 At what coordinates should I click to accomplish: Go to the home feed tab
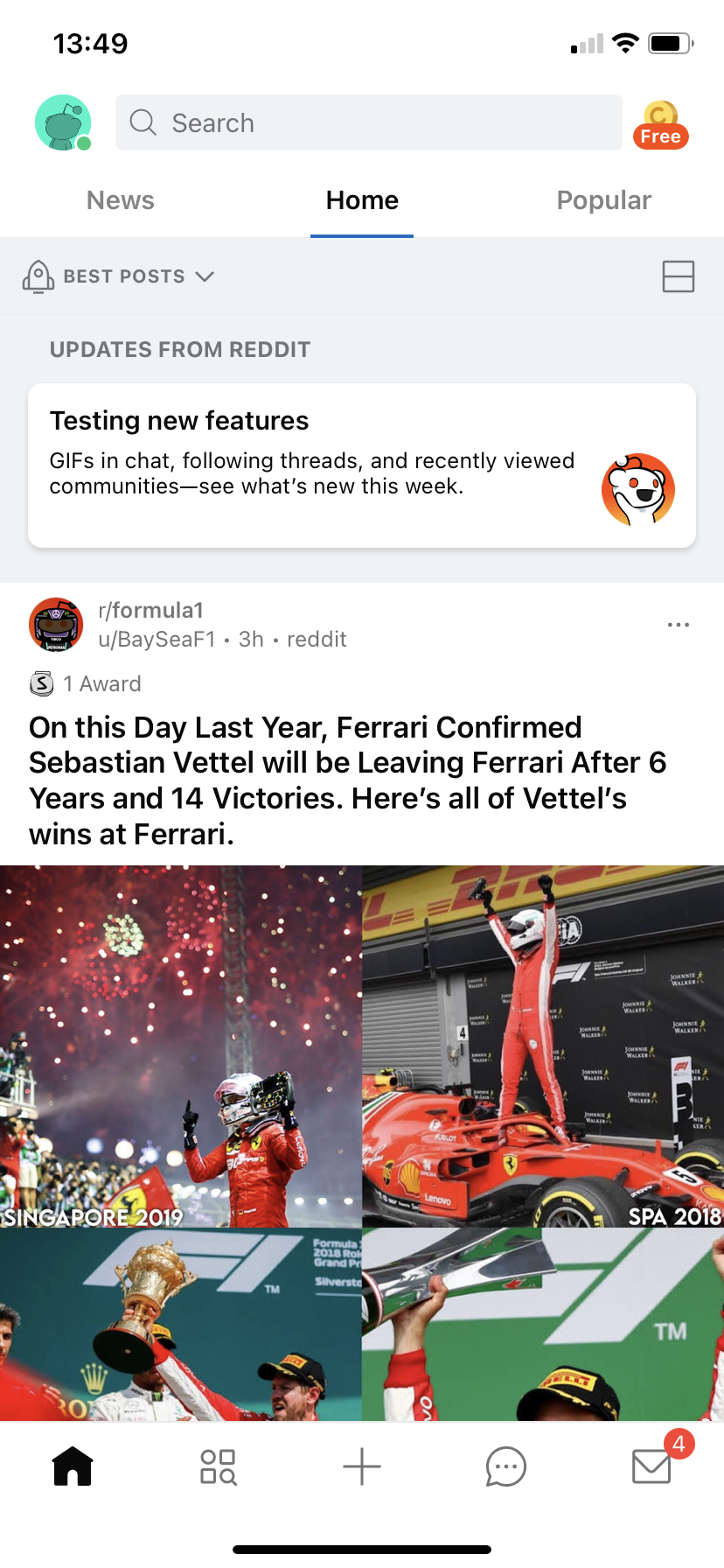tap(73, 1466)
